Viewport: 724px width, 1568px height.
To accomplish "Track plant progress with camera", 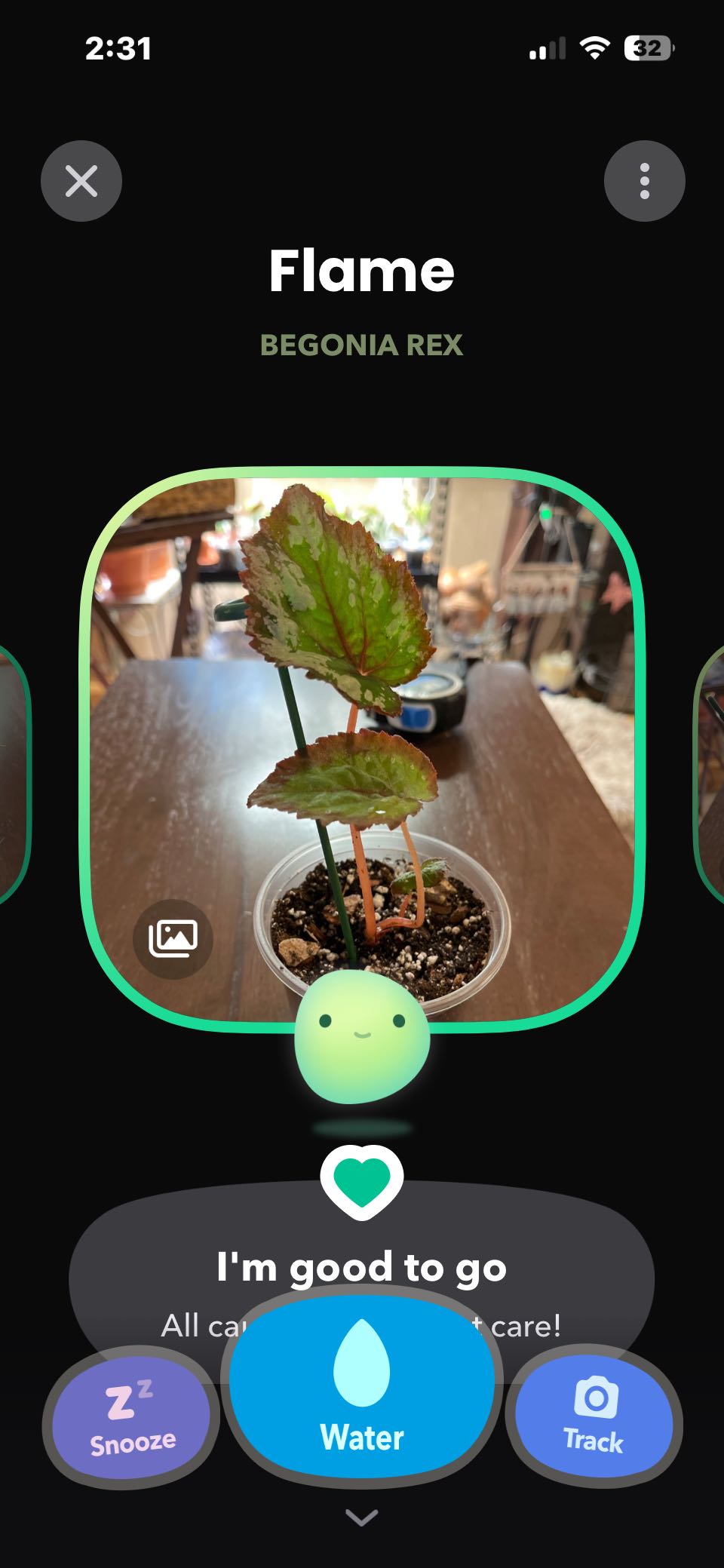I will pos(594,1416).
